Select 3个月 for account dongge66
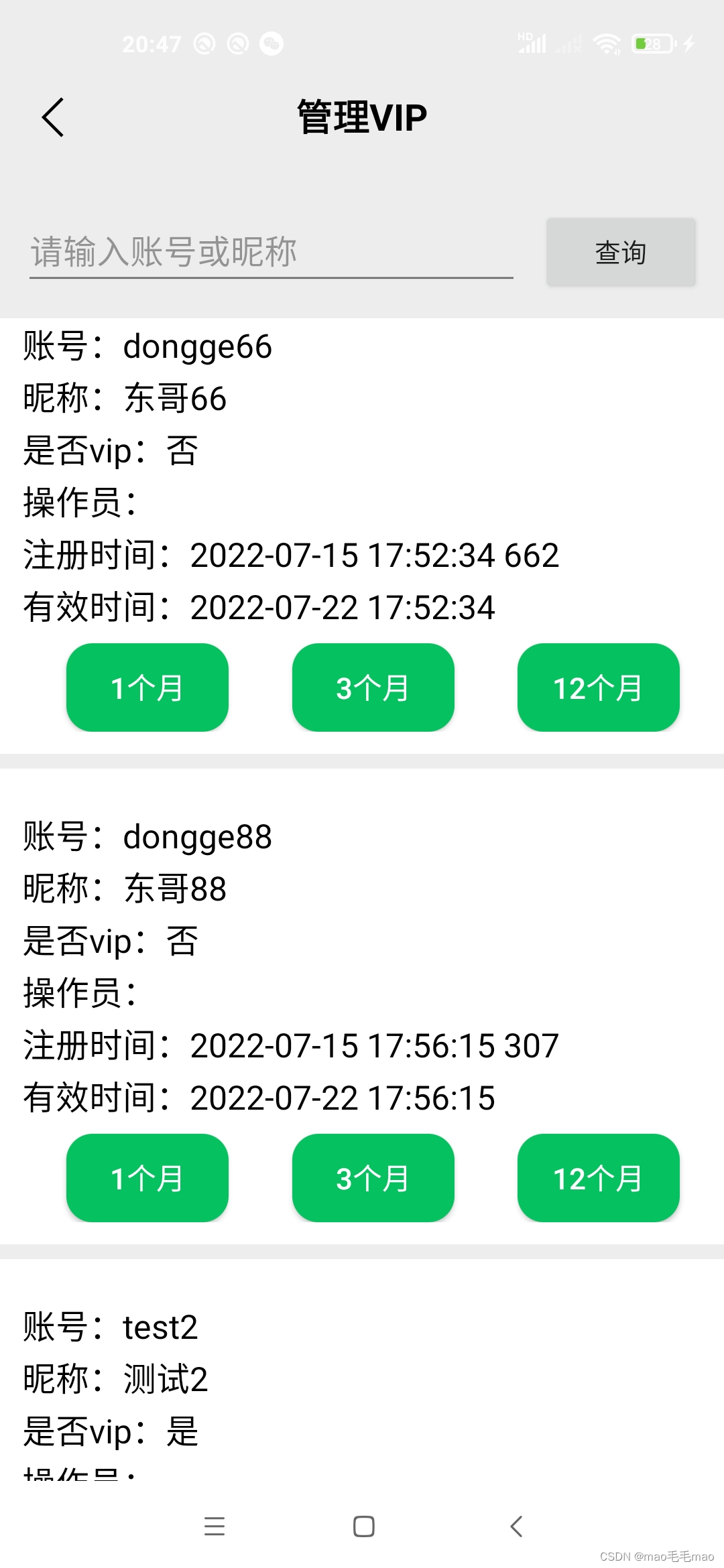Image resolution: width=724 pixels, height=1568 pixels. [373, 688]
